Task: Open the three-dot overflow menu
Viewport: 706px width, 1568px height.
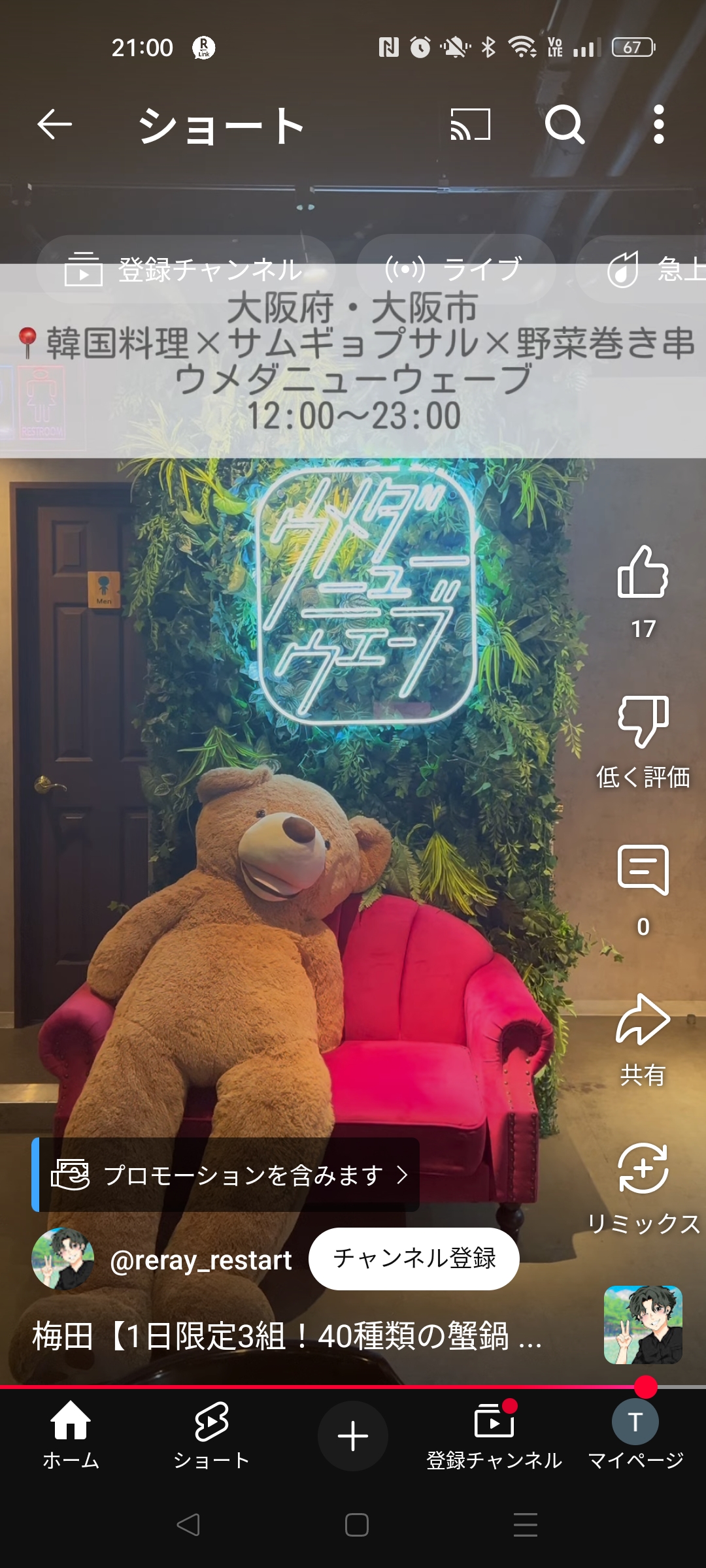Action: (x=658, y=124)
